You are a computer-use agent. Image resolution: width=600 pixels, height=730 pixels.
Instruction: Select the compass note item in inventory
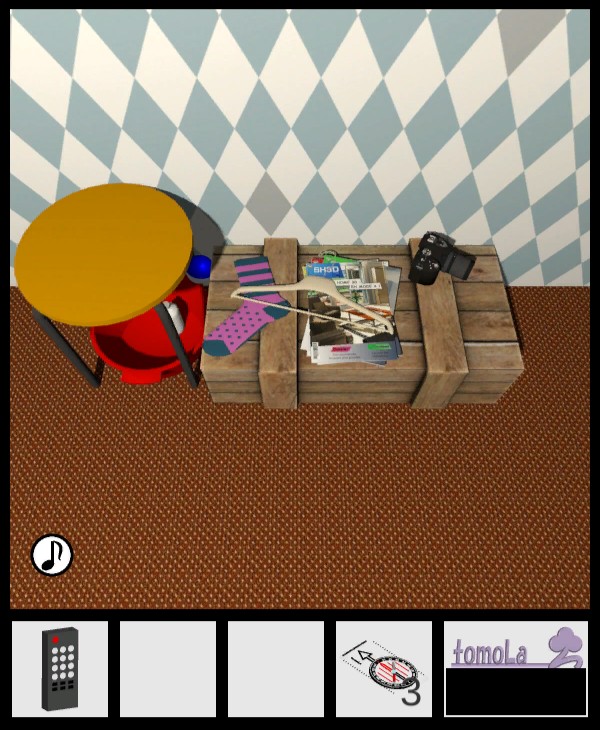point(384,669)
